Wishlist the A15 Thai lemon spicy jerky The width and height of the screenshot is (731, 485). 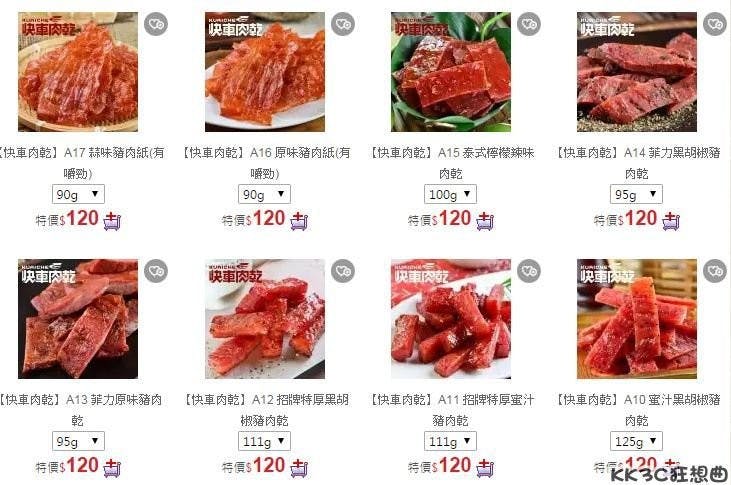(529, 24)
